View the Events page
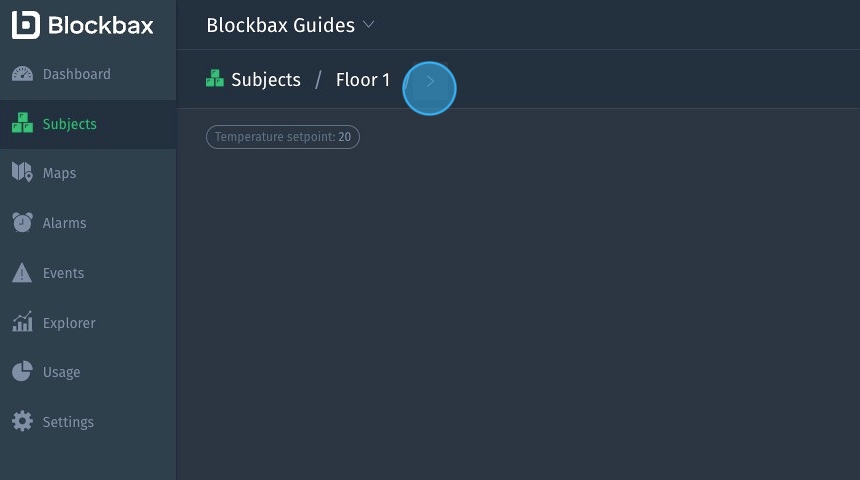 click(x=63, y=273)
